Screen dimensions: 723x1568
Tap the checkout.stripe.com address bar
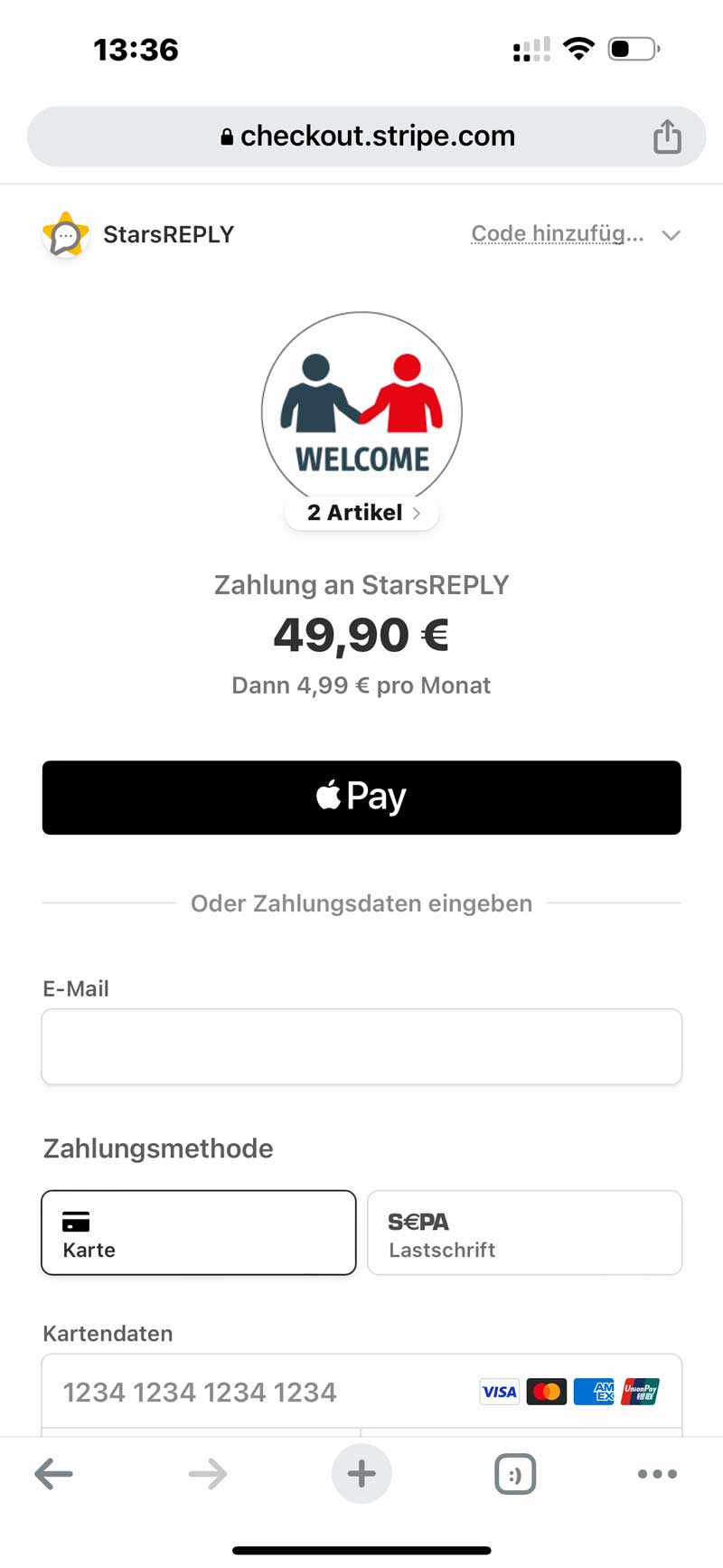click(367, 137)
